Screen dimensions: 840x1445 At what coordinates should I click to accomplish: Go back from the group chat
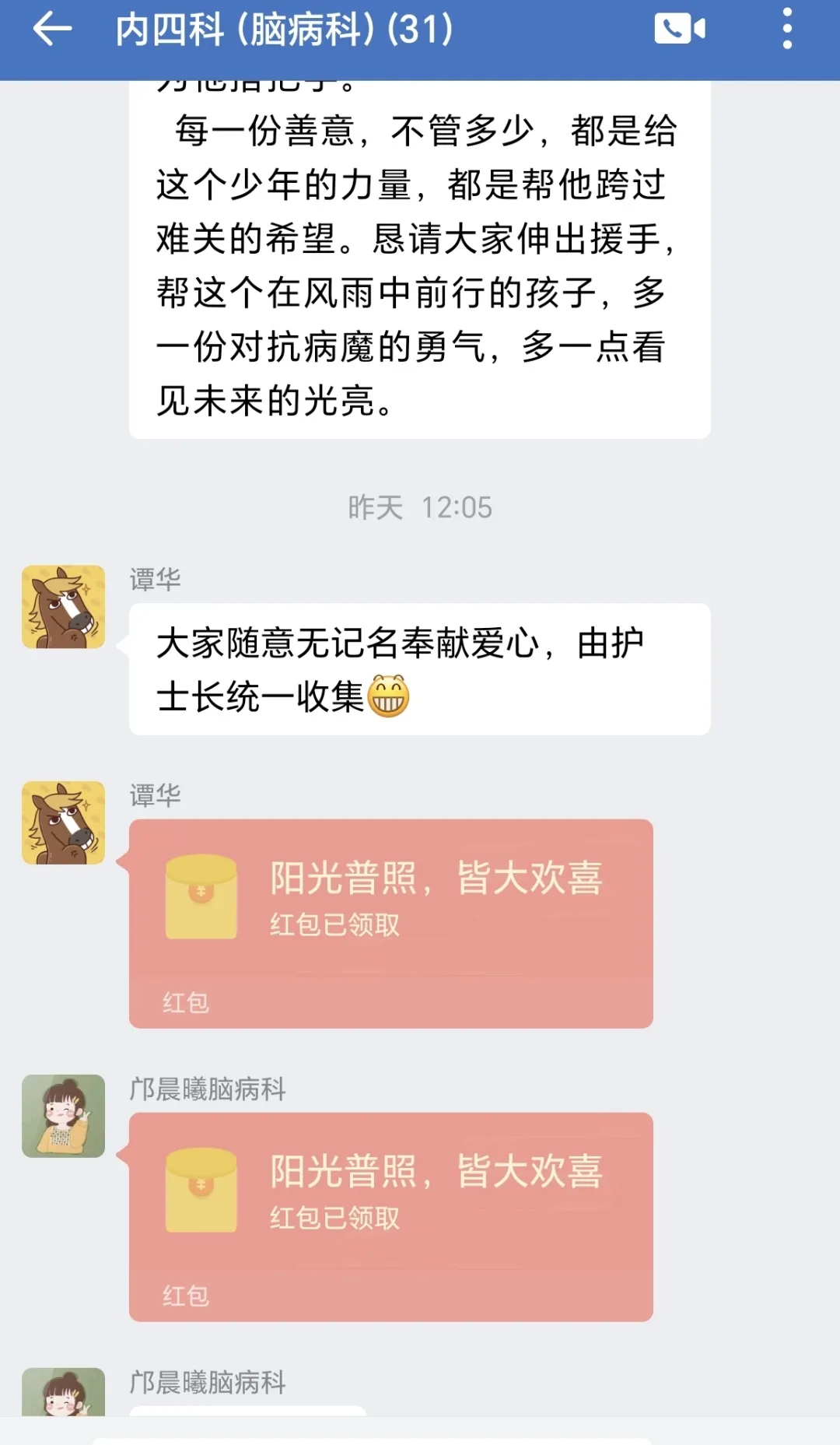52,30
